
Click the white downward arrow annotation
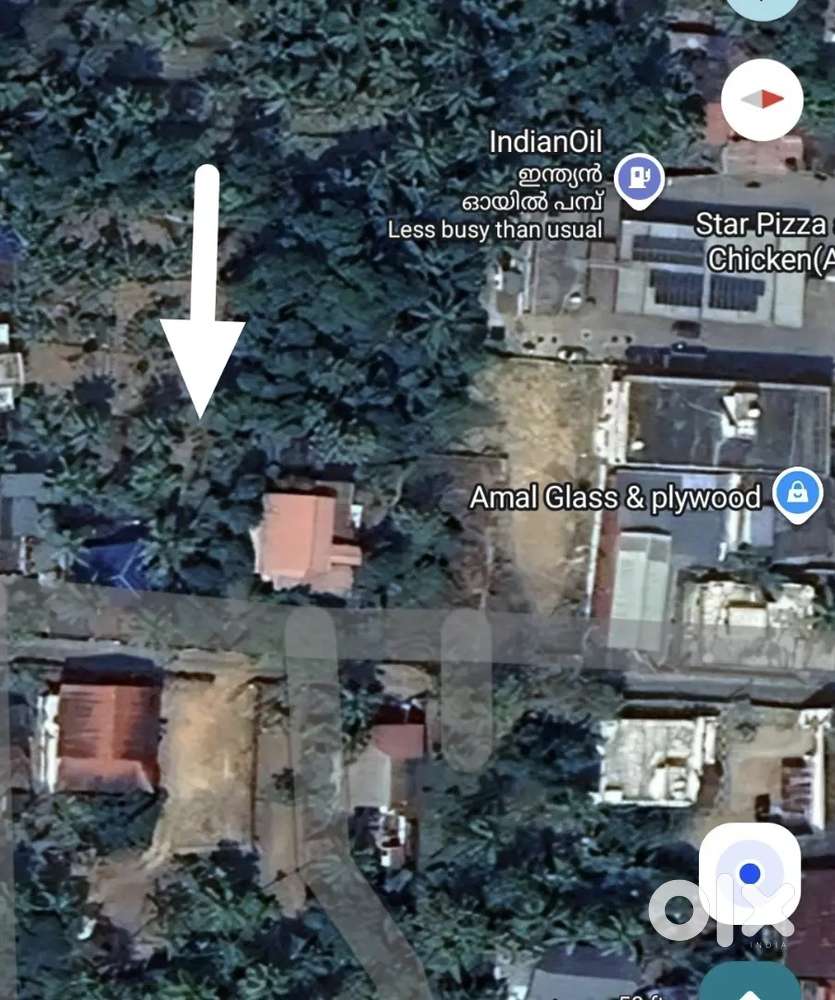(203, 290)
